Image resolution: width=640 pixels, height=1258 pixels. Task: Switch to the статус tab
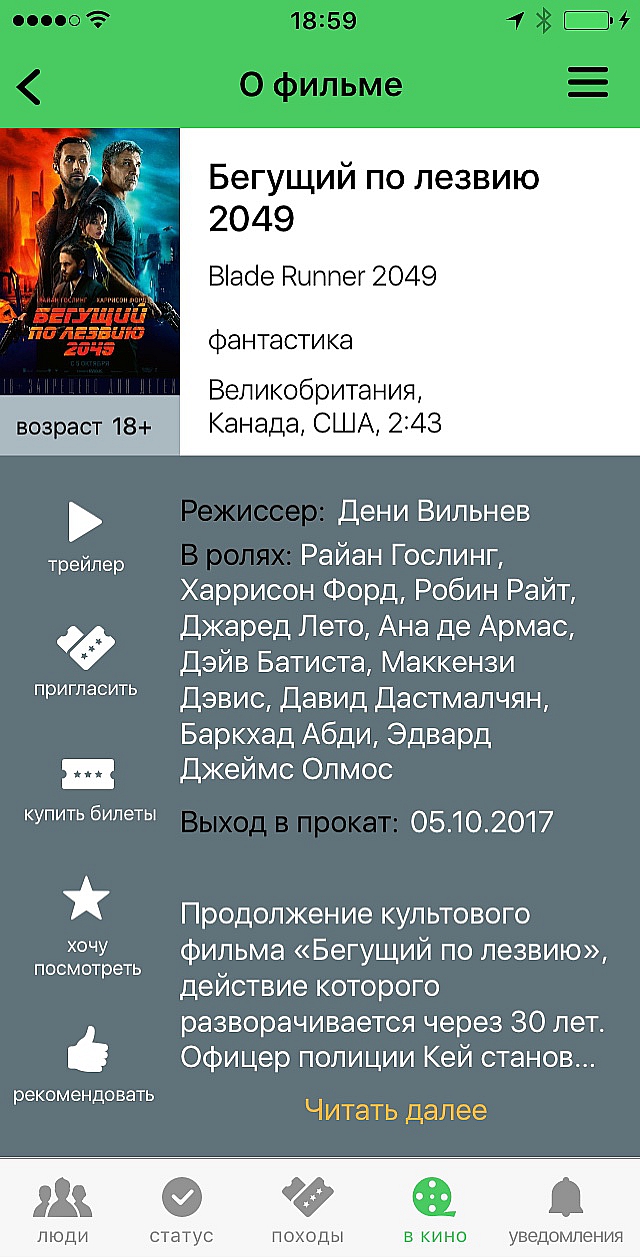point(181,1208)
